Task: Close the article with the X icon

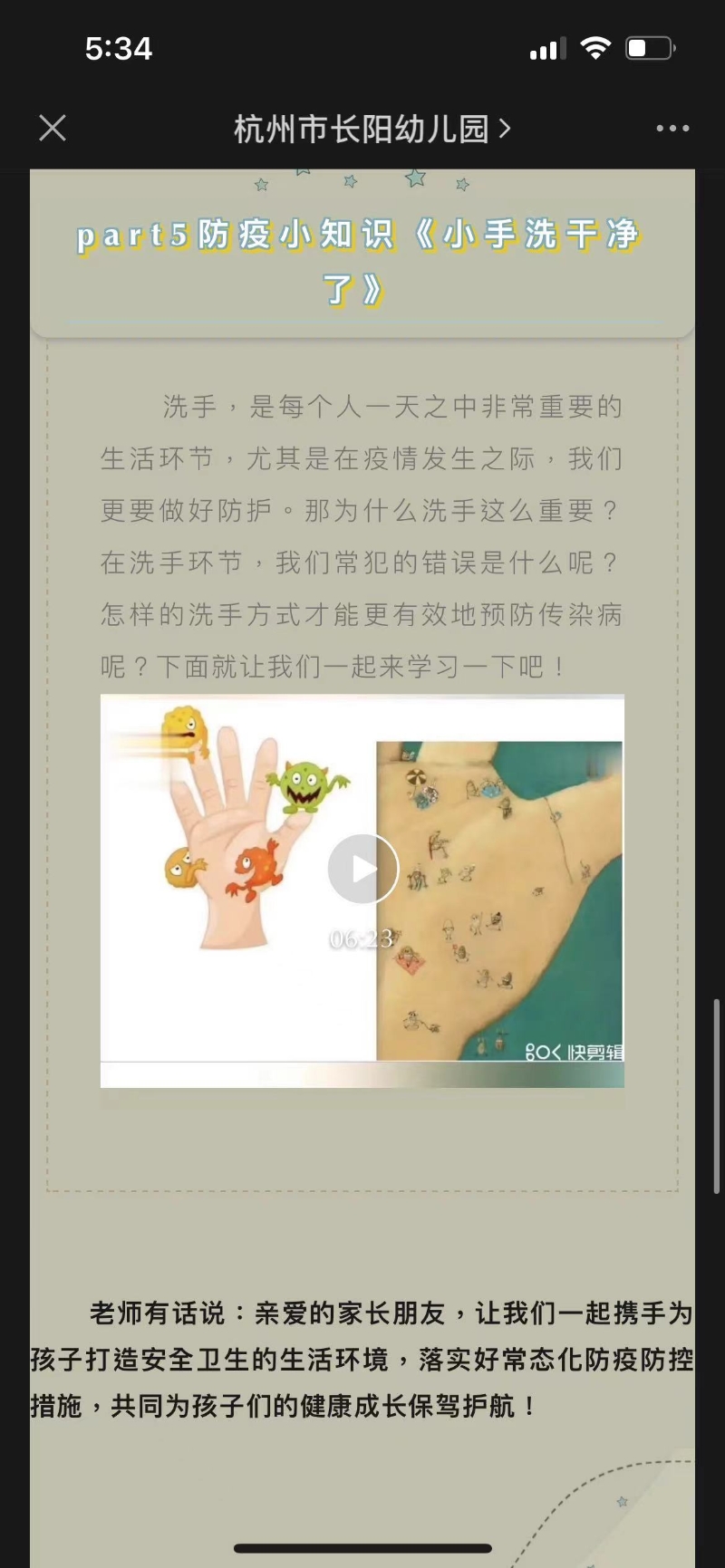Action: (x=53, y=129)
